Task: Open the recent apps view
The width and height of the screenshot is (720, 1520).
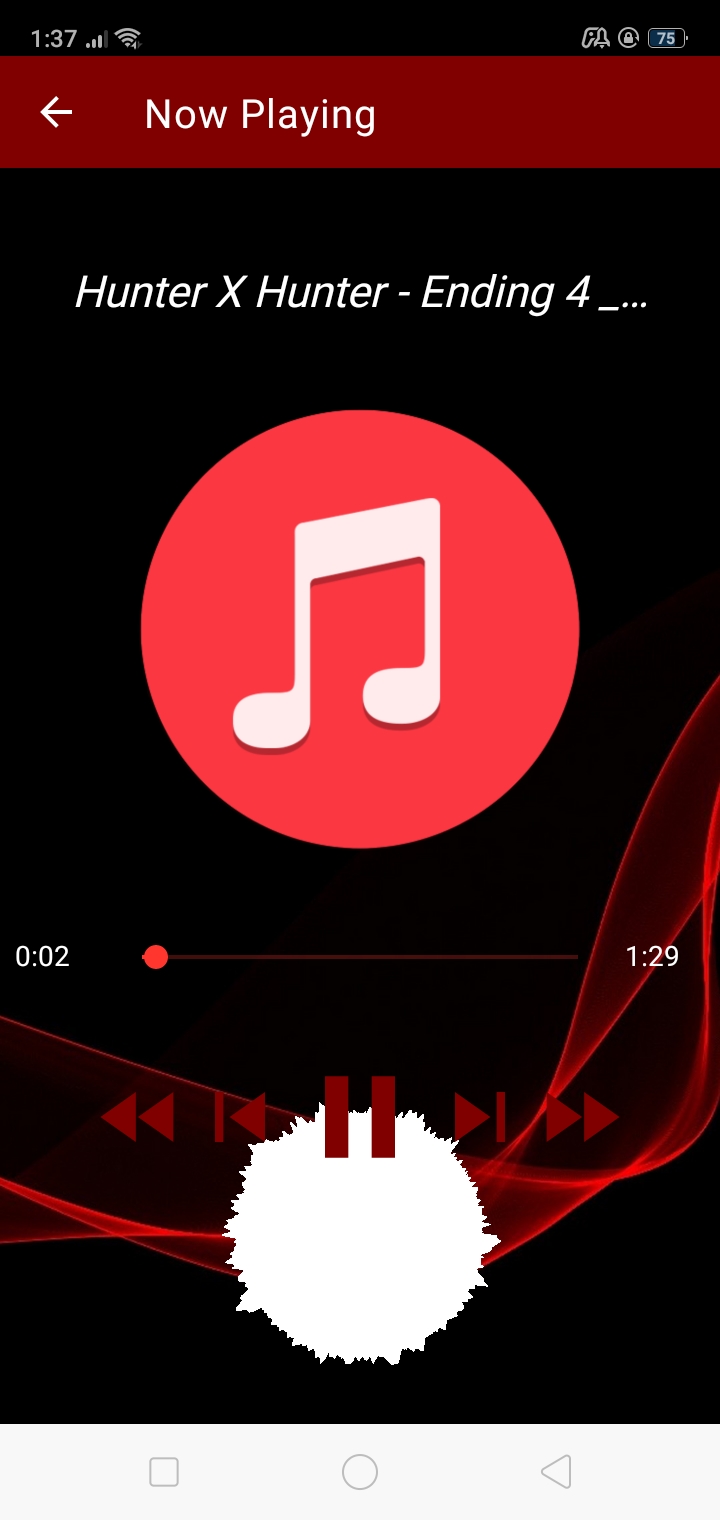Action: pyautogui.click(x=164, y=1472)
